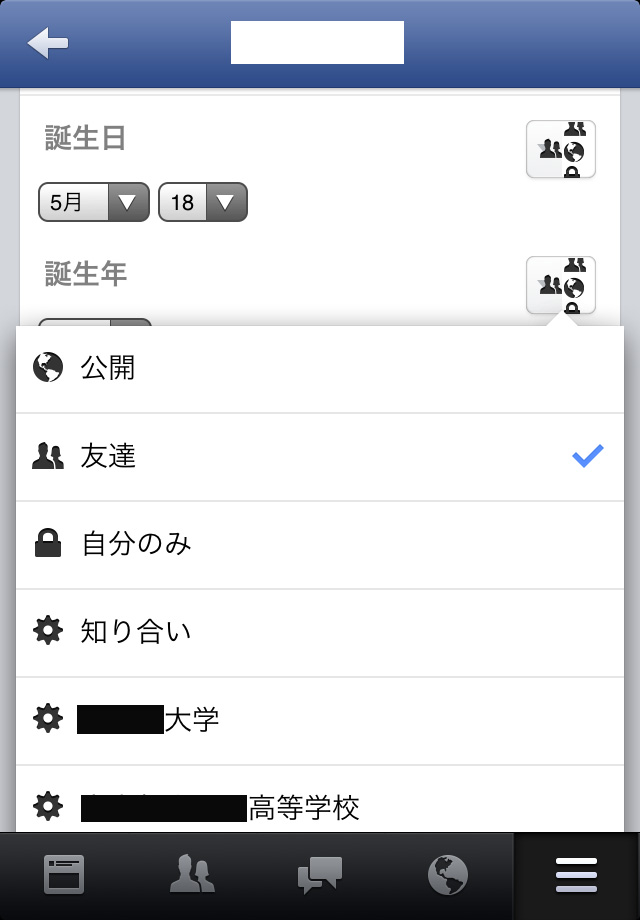This screenshot has height=920, width=640.
Task: Choose 友達 as the audience
Action: (x=320, y=457)
